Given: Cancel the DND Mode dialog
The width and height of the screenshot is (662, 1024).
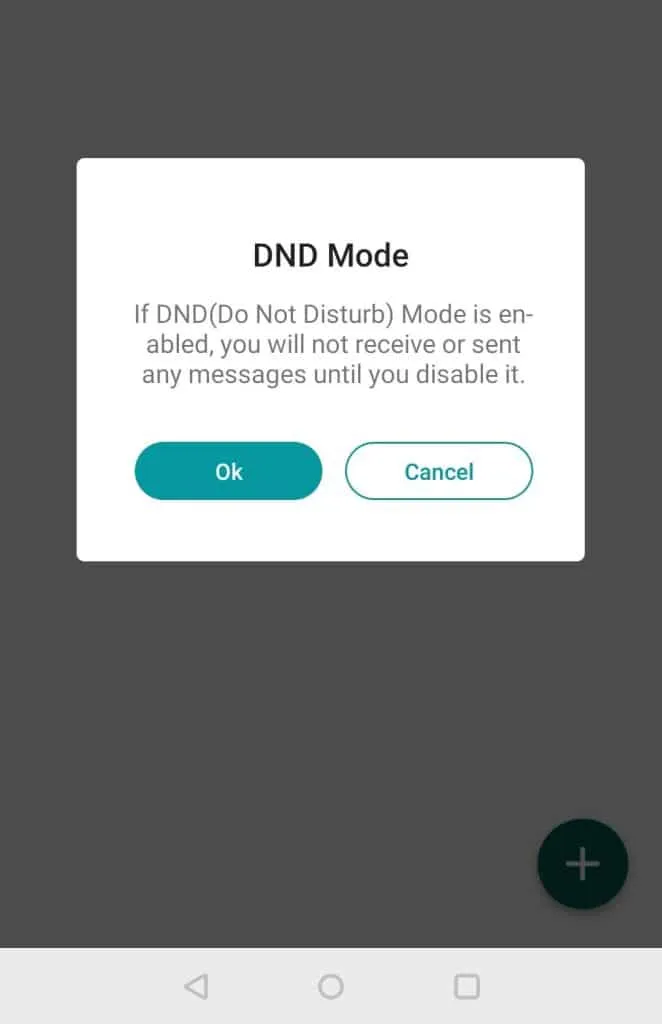Looking at the screenshot, I should pos(439,471).
